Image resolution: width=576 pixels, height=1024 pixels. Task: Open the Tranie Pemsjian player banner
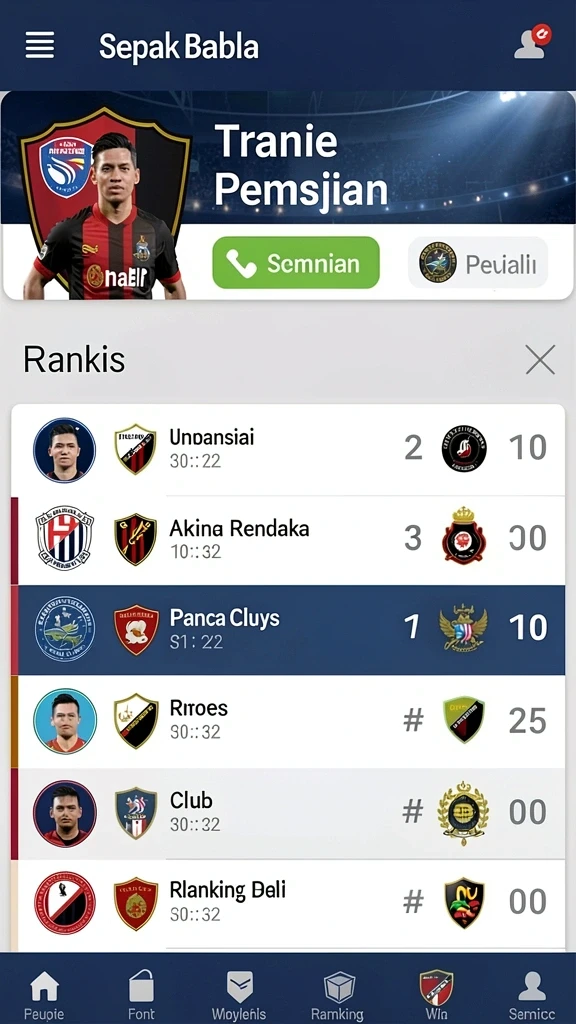click(288, 195)
